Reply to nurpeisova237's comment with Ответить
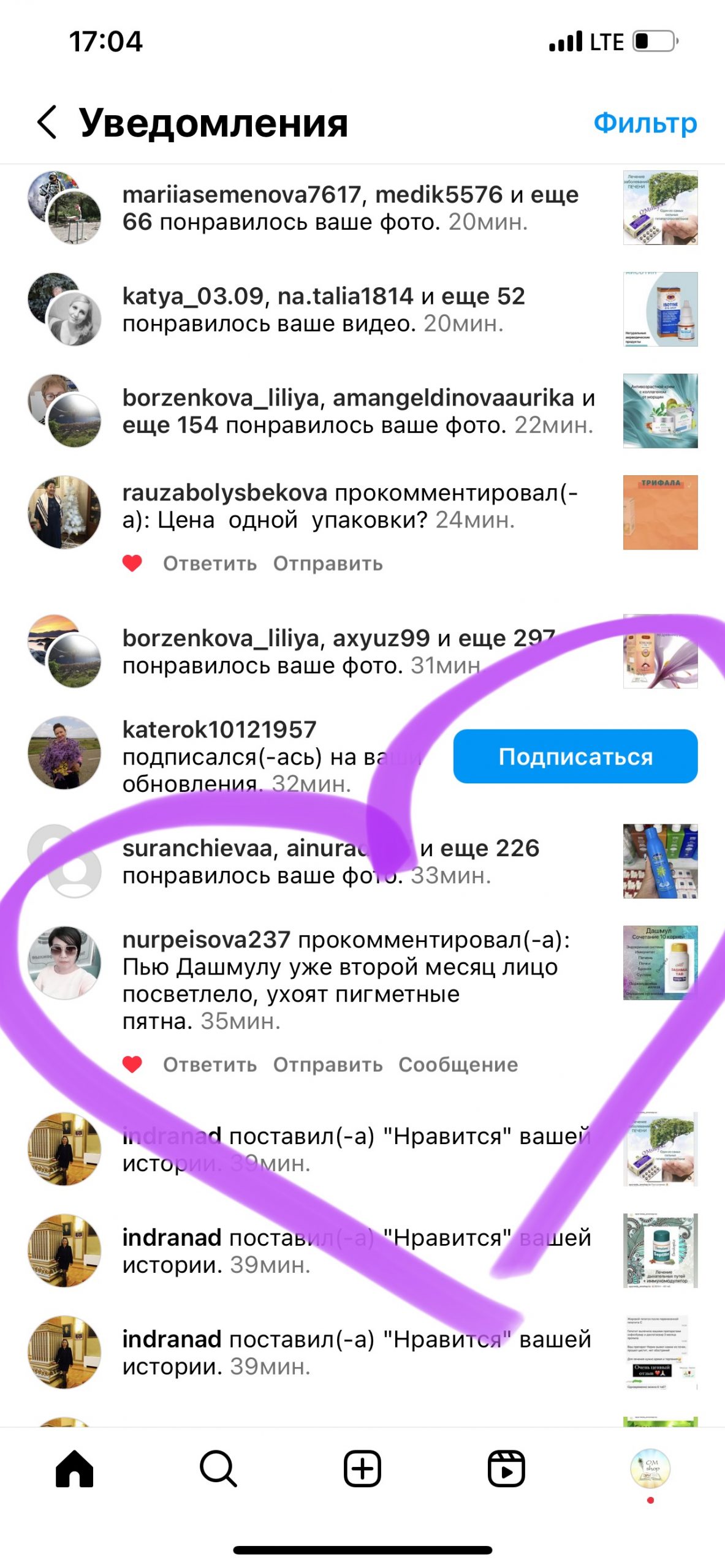725x1568 pixels. 210,1065
